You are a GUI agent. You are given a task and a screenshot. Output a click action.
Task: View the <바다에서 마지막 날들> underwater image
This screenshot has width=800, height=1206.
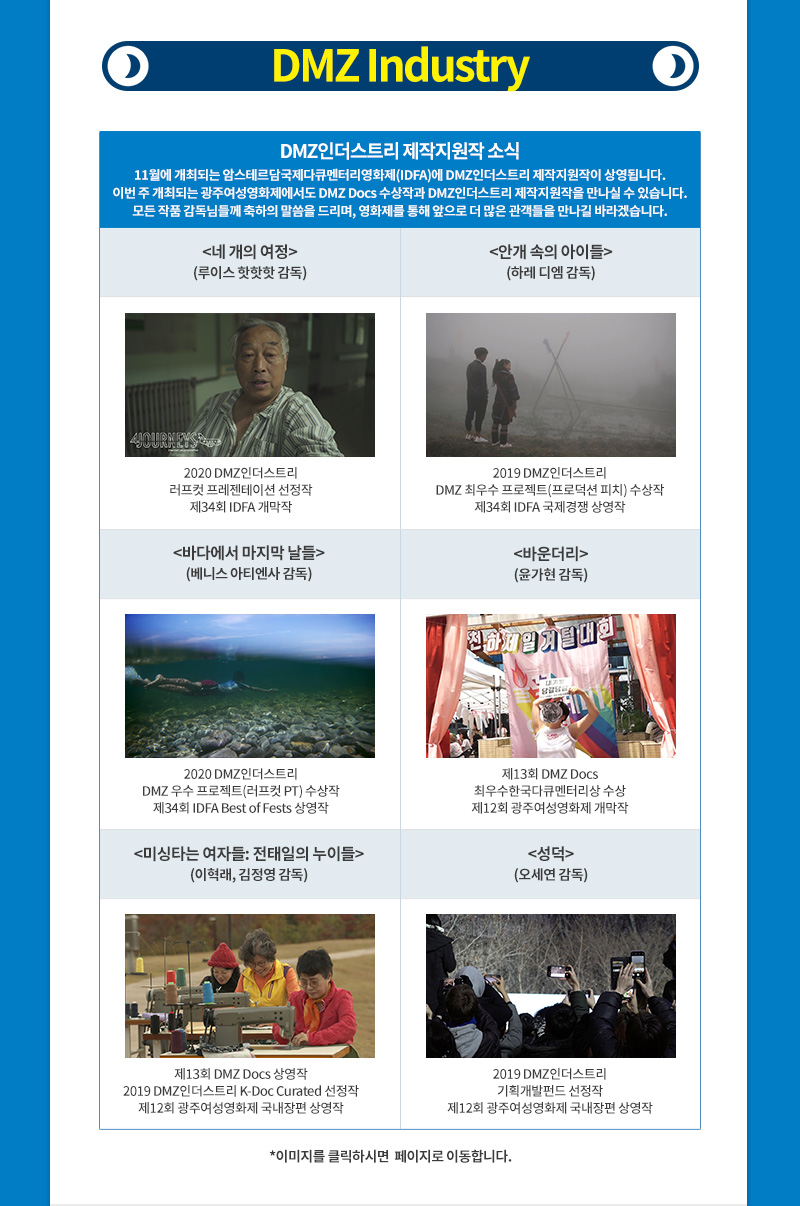[x=250, y=686]
